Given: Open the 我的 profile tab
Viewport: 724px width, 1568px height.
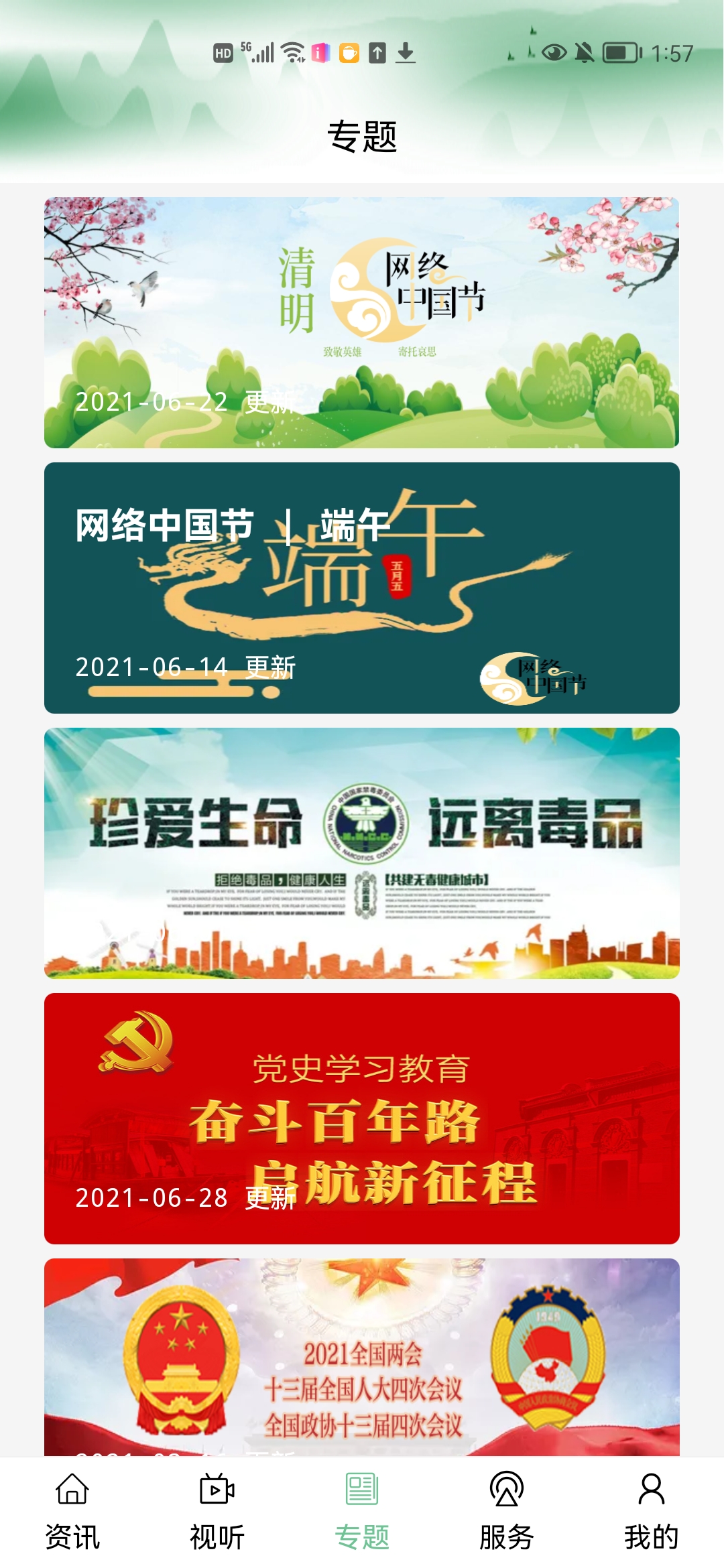Looking at the screenshot, I should 652,1512.
